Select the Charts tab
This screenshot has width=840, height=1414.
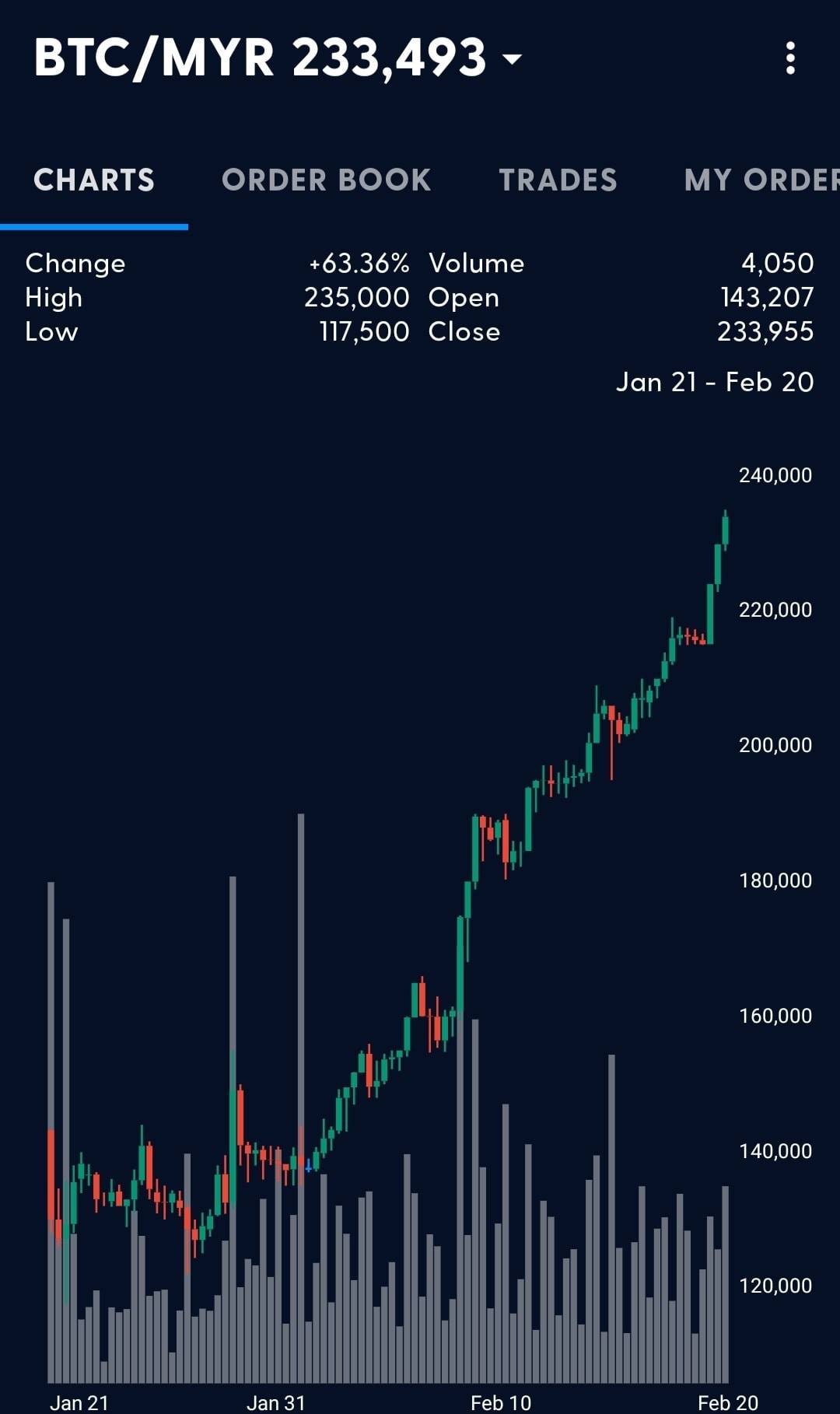94,180
